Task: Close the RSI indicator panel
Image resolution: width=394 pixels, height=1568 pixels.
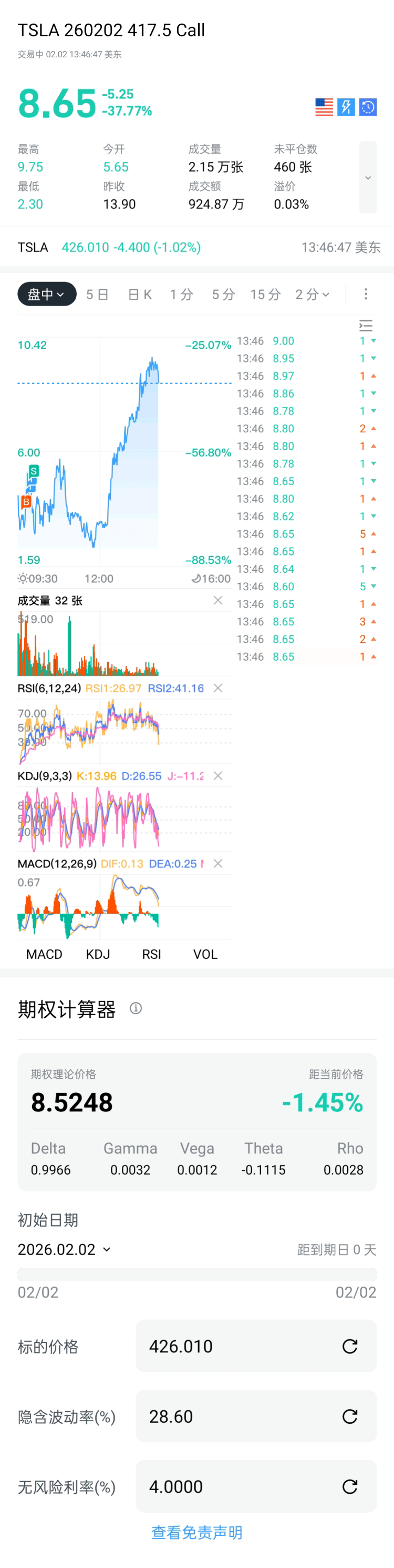Action: (x=217, y=689)
